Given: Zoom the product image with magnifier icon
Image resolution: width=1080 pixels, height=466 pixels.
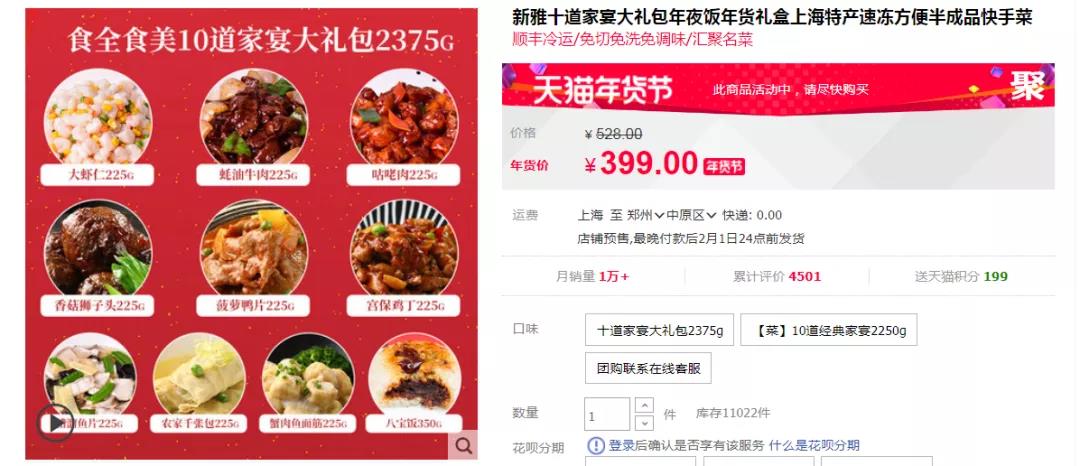Looking at the screenshot, I should point(464,445).
